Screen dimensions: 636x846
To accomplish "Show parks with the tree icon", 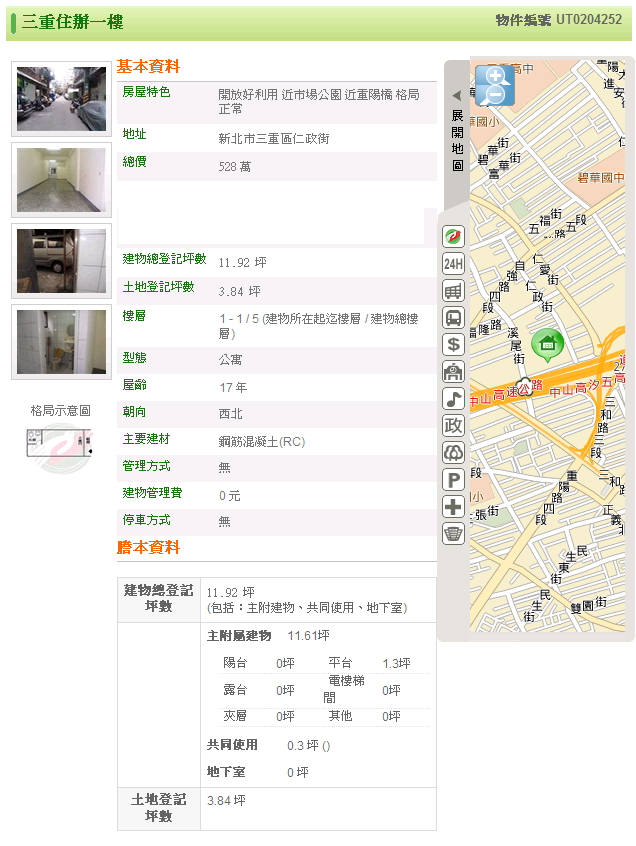I will point(453,453).
